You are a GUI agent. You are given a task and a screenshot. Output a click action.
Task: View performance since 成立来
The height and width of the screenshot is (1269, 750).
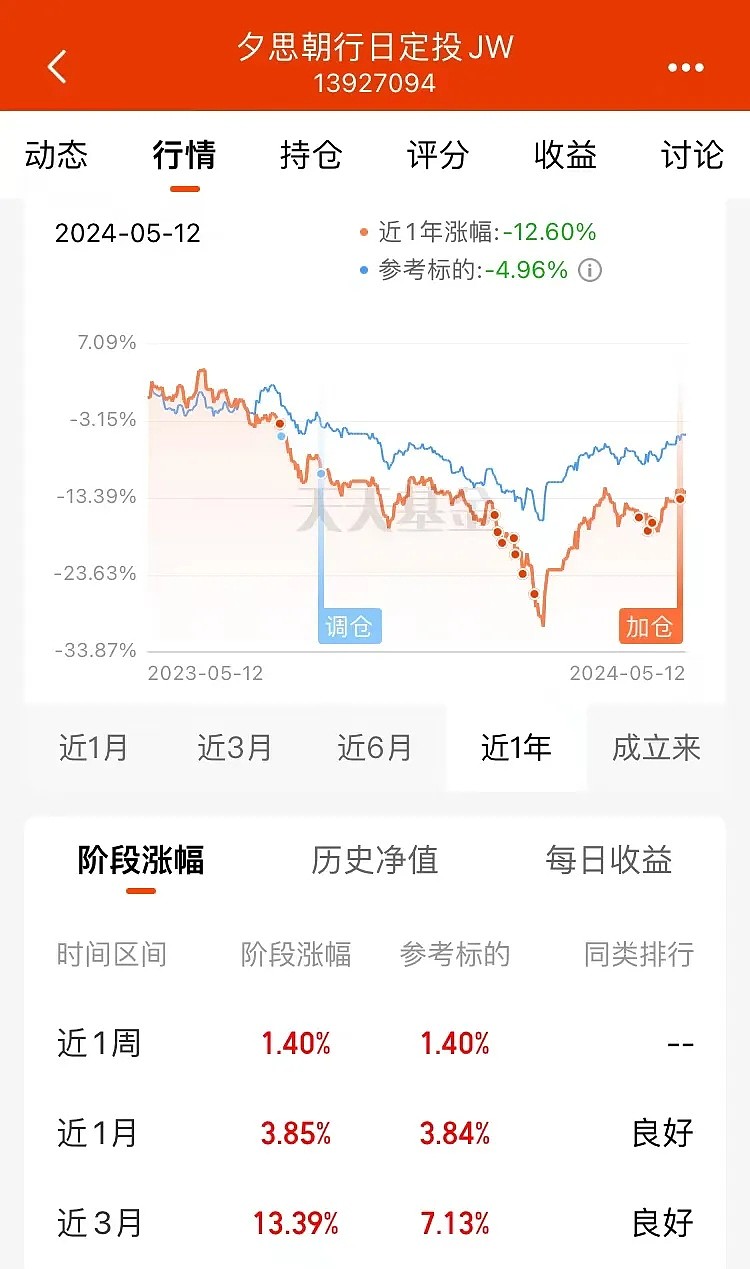pyautogui.click(x=655, y=747)
